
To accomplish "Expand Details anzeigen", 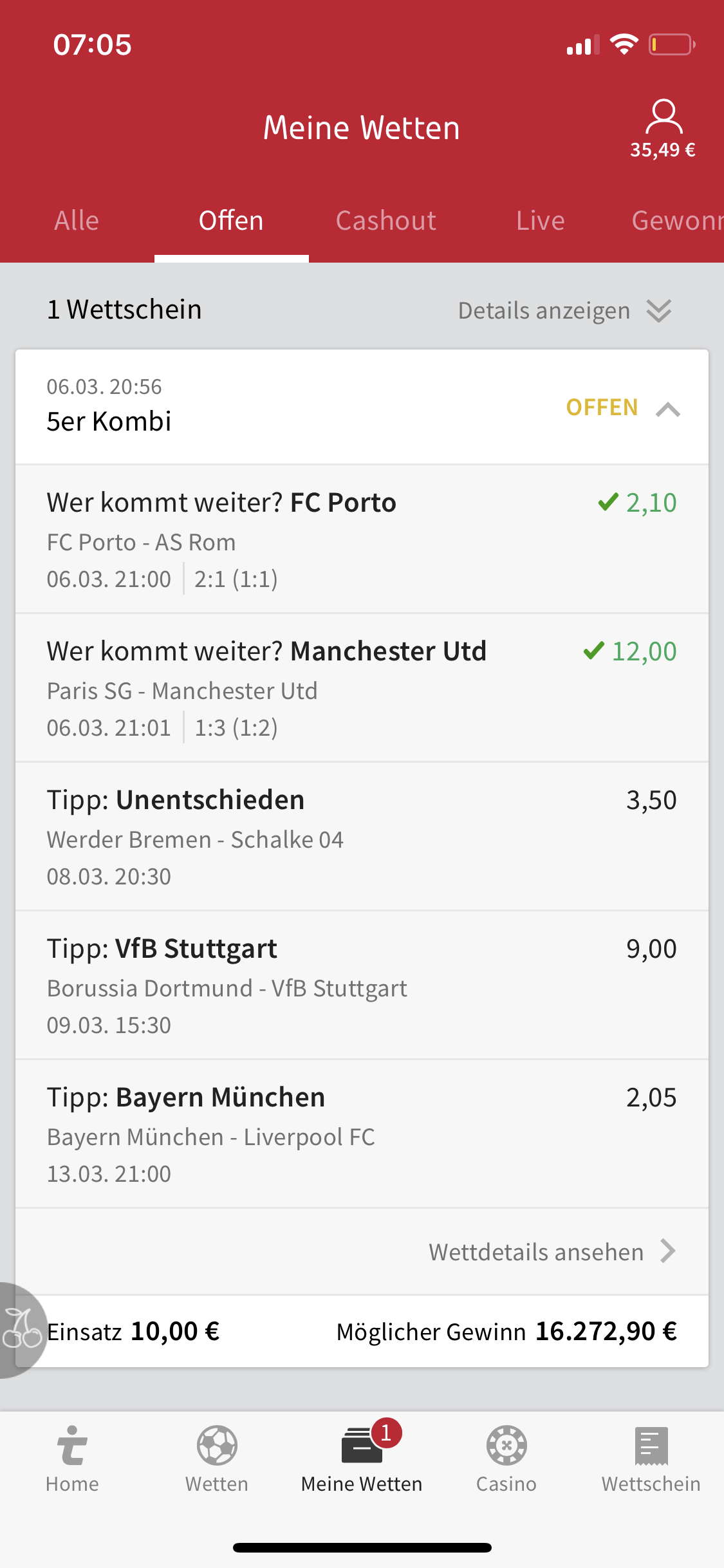I will pos(564,311).
